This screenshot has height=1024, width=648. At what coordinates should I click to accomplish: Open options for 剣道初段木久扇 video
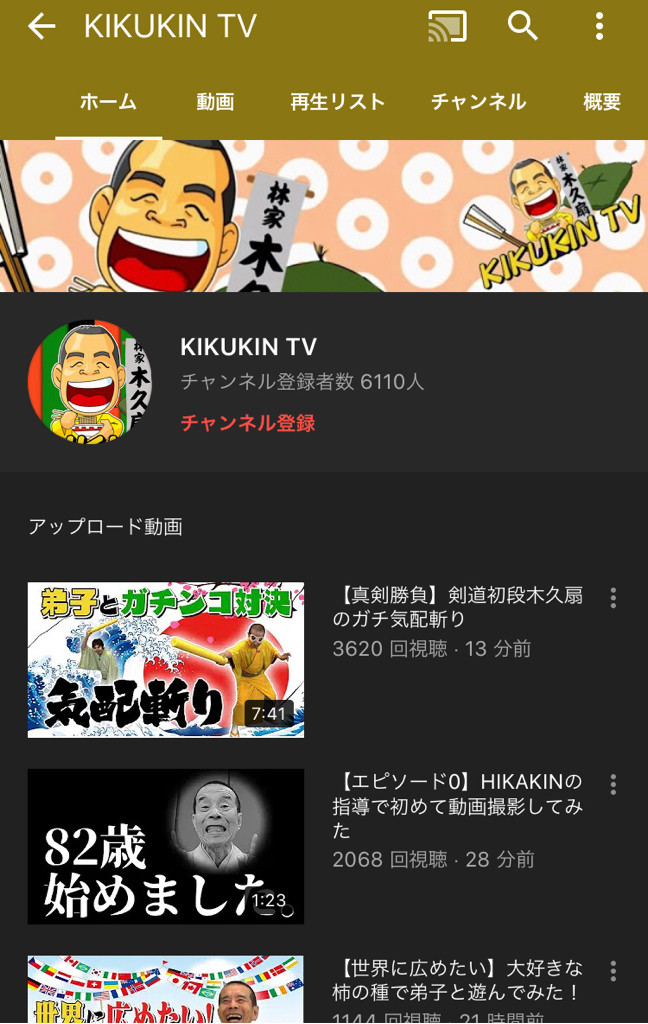(x=613, y=598)
